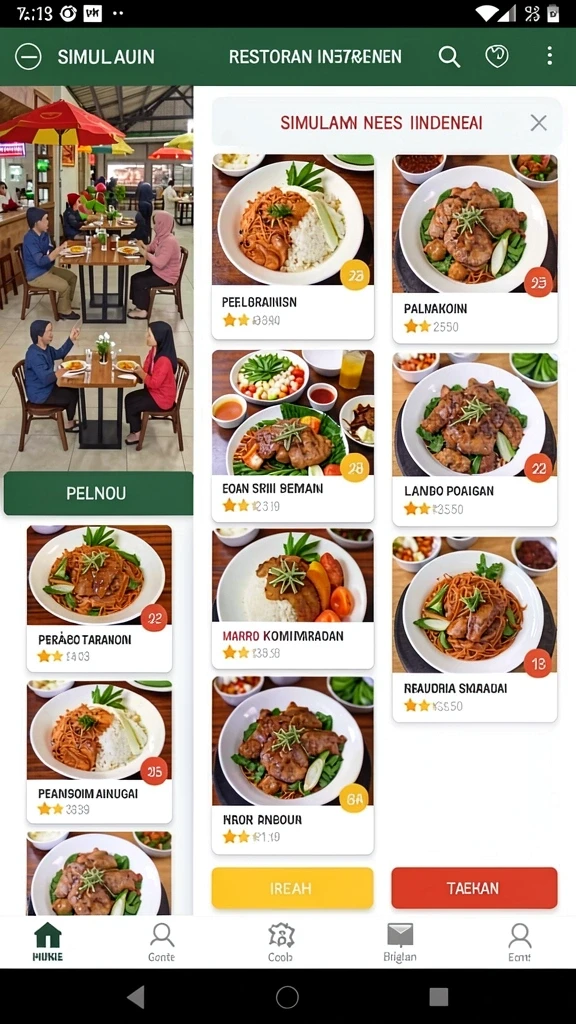View the LANBO POAIGAN dish card
This screenshot has width=576, height=1024.
(x=475, y=440)
